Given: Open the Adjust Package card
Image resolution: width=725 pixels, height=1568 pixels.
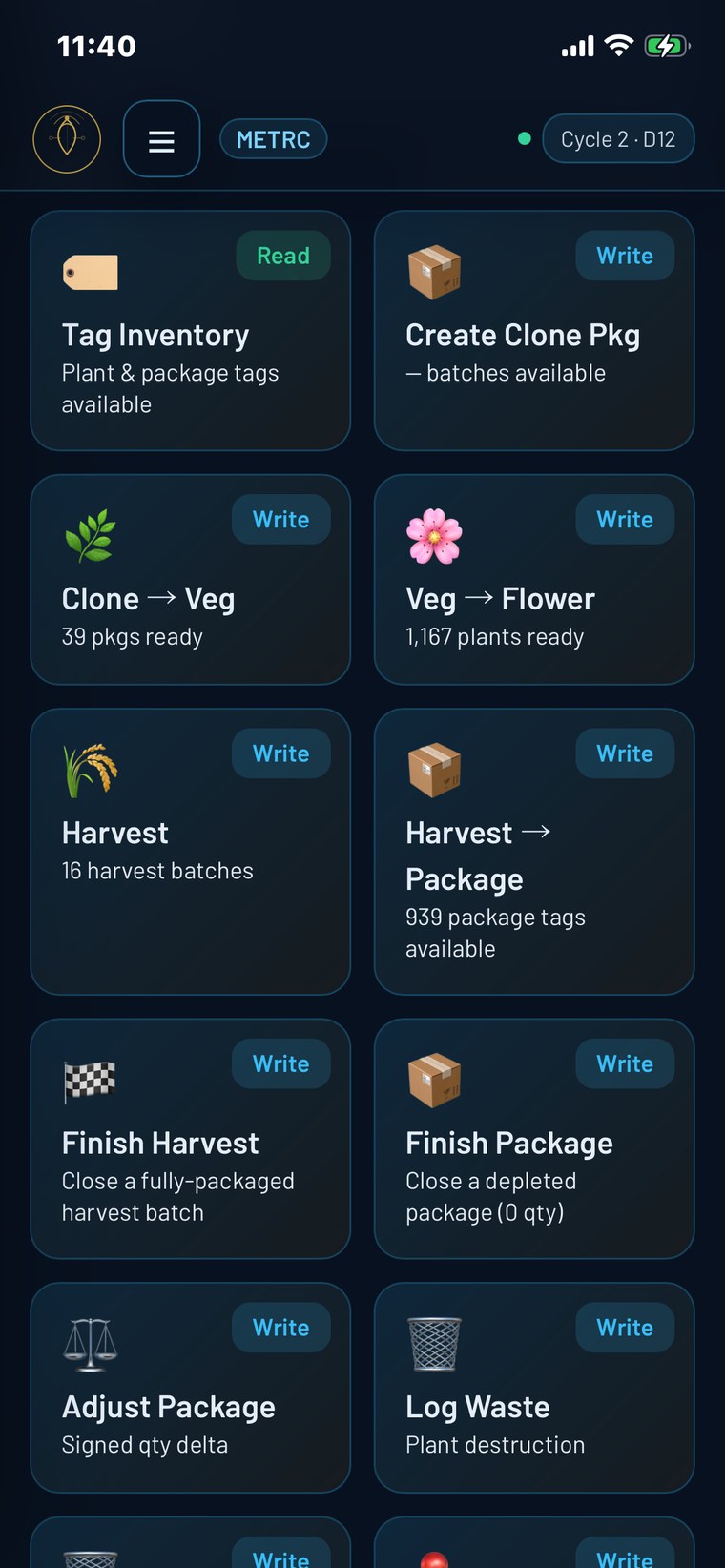Looking at the screenshot, I should [x=191, y=1388].
